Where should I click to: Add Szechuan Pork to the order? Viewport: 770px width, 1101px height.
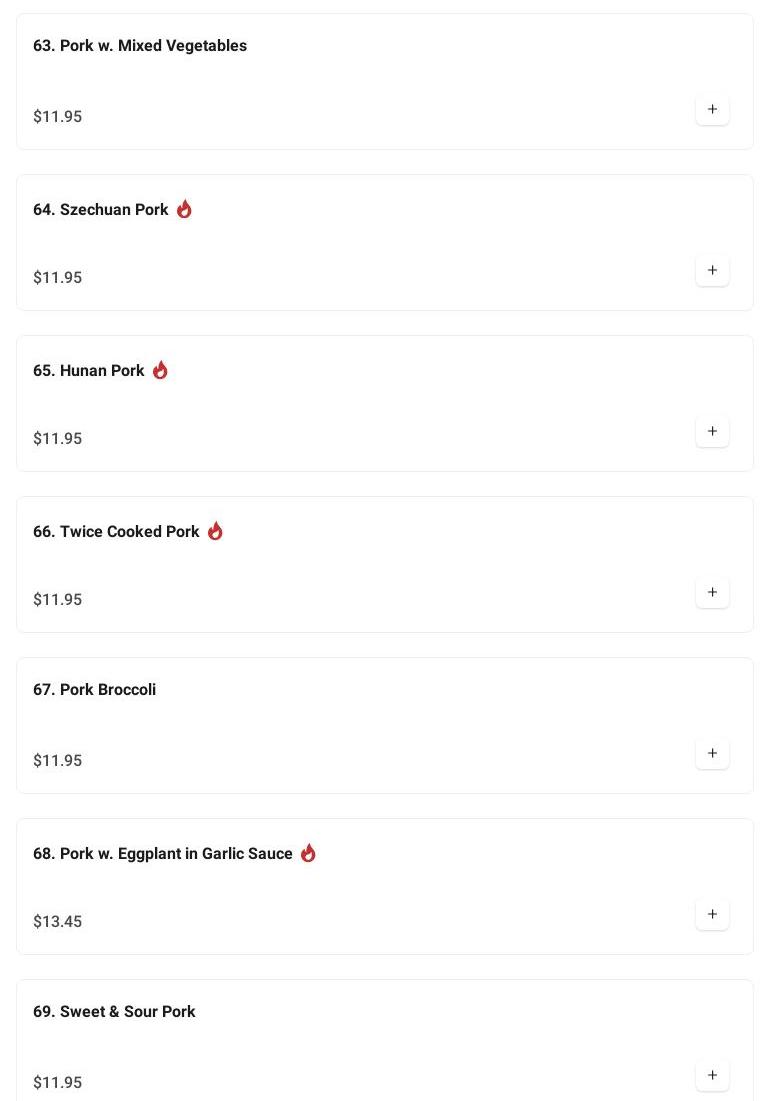712,270
